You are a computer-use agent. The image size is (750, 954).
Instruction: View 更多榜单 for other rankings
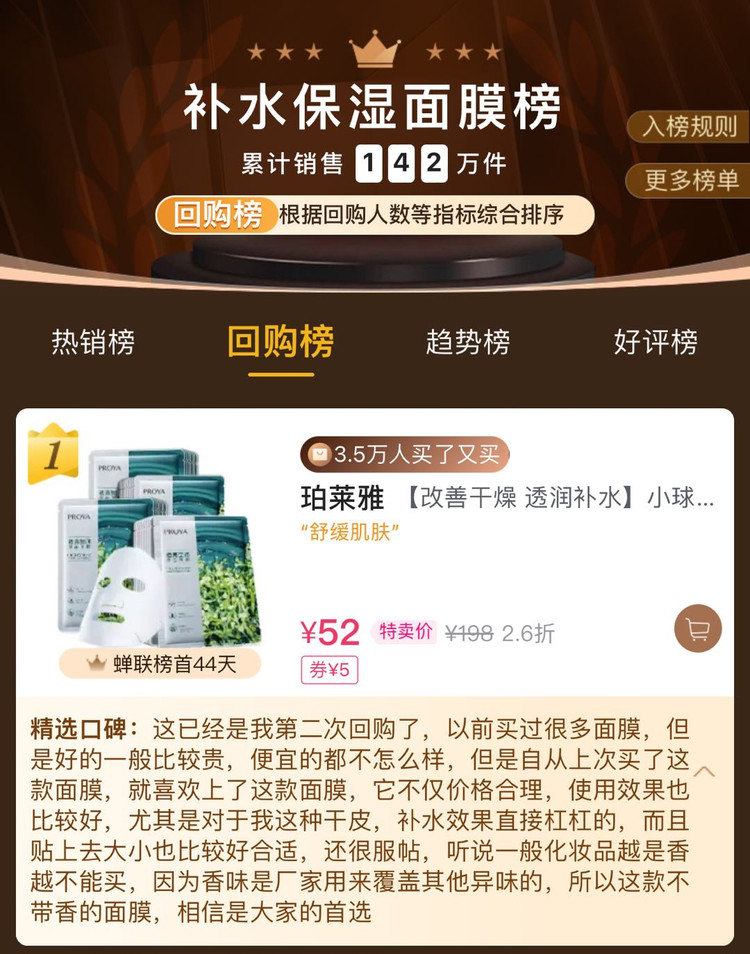690,180
